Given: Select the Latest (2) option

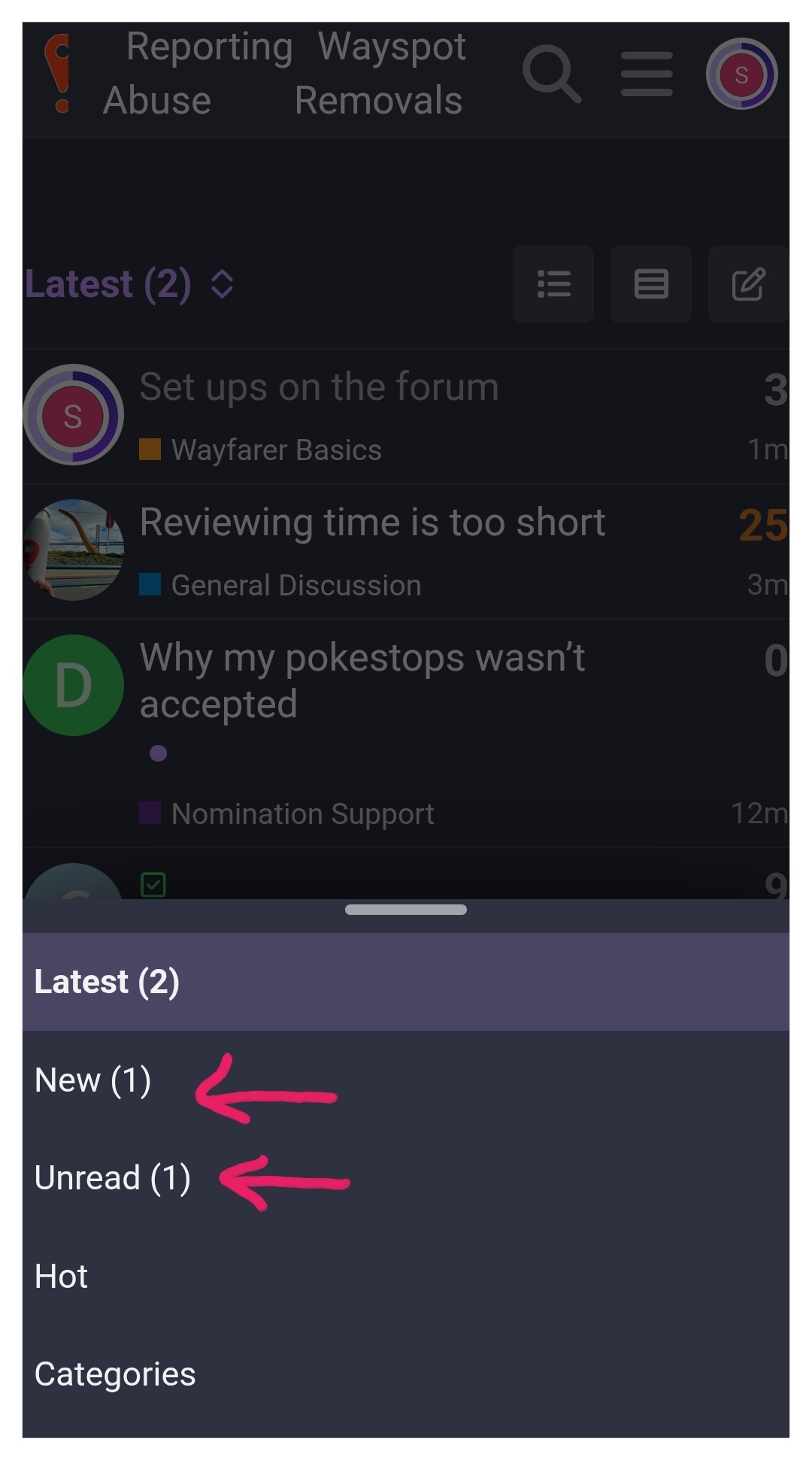Looking at the screenshot, I should [x=107, y=982].
